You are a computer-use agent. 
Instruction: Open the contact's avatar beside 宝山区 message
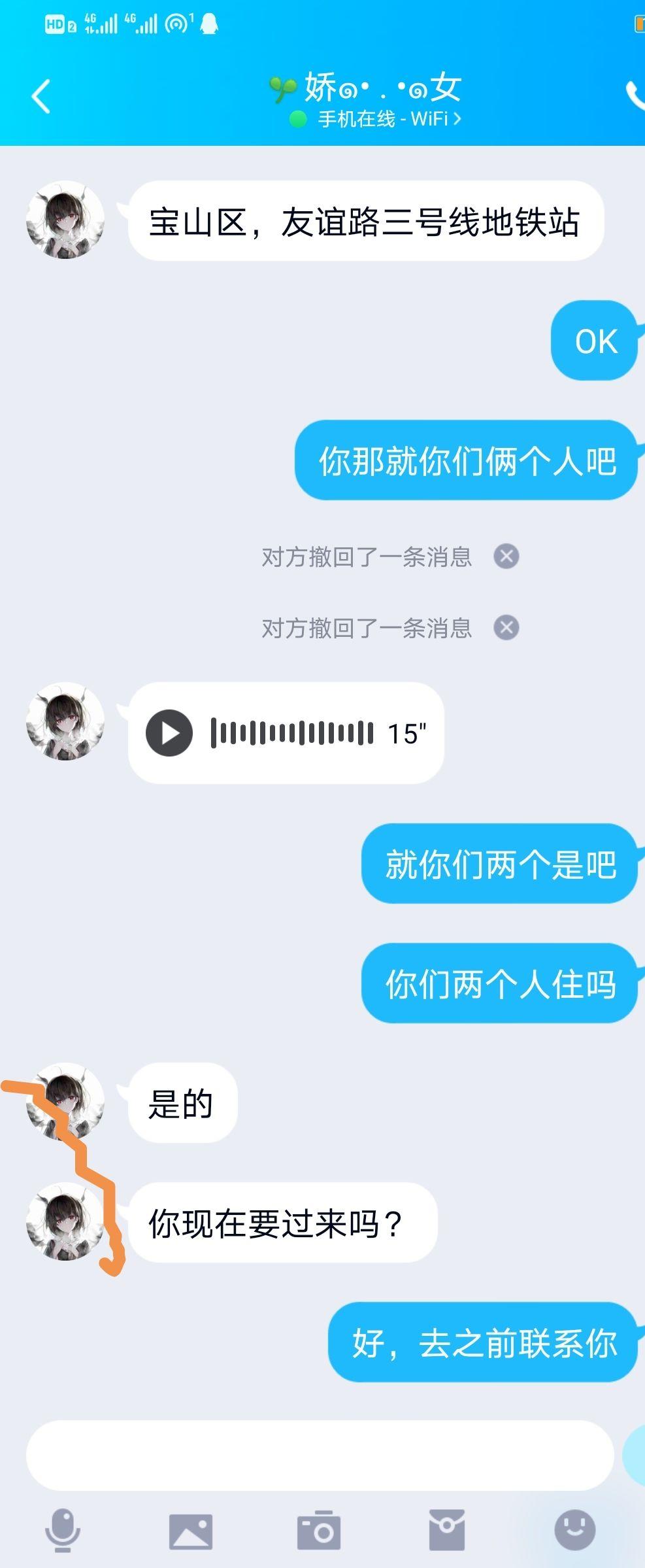click(x=65, y=220)
